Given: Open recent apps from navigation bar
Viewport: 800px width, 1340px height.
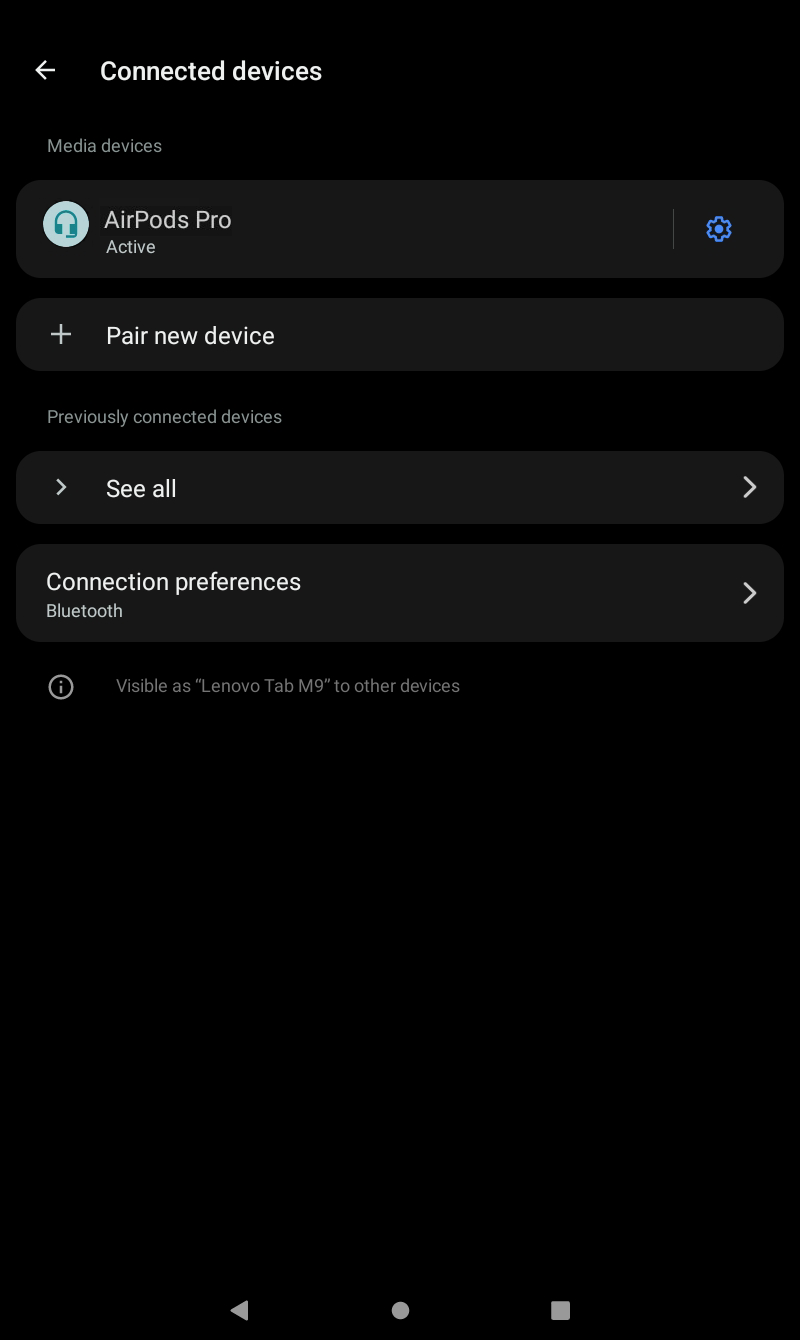Looking at the screenshot, I should [x=560, y=1310].
